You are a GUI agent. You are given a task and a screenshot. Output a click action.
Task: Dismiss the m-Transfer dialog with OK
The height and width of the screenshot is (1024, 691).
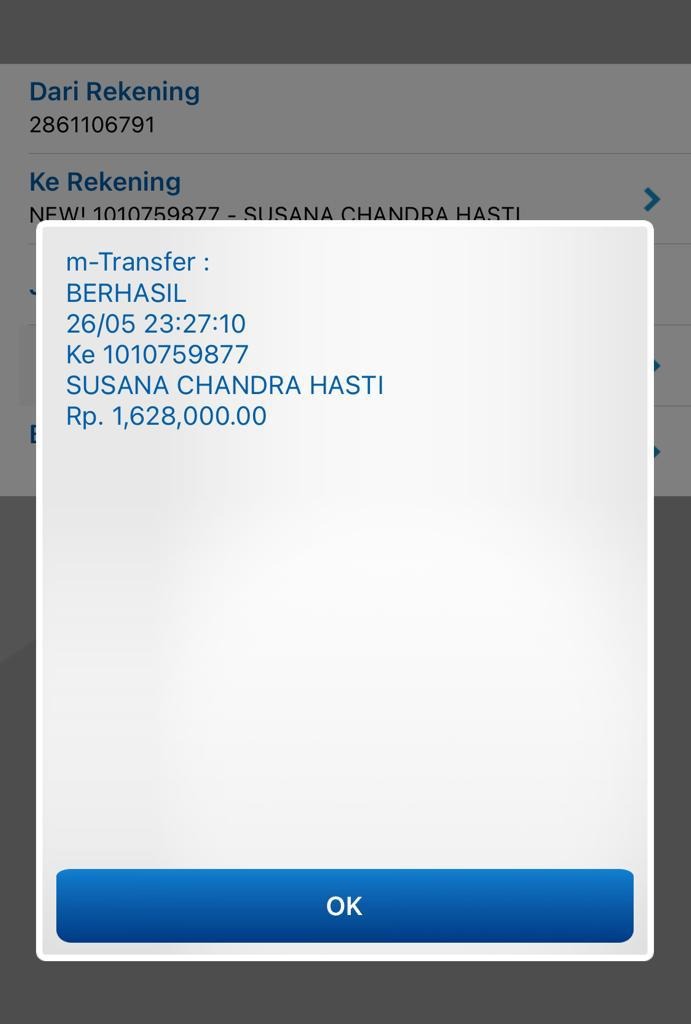(344, 905)
